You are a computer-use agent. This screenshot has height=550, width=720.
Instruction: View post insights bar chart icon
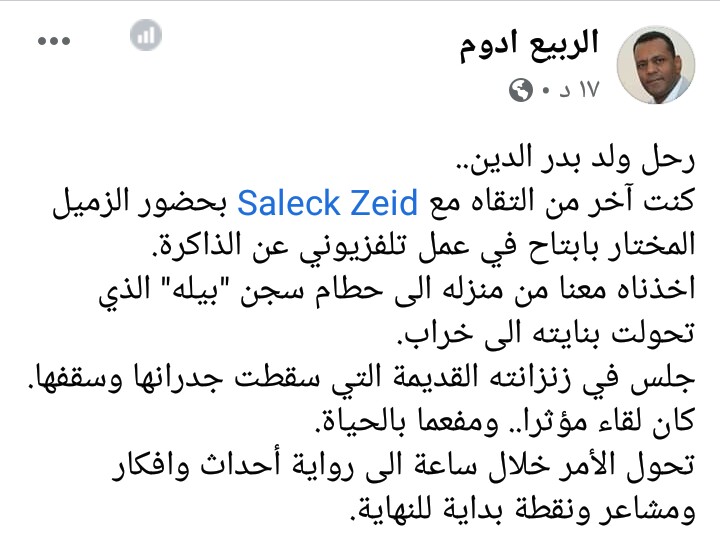pyautogui.click(x=147, y=37)
